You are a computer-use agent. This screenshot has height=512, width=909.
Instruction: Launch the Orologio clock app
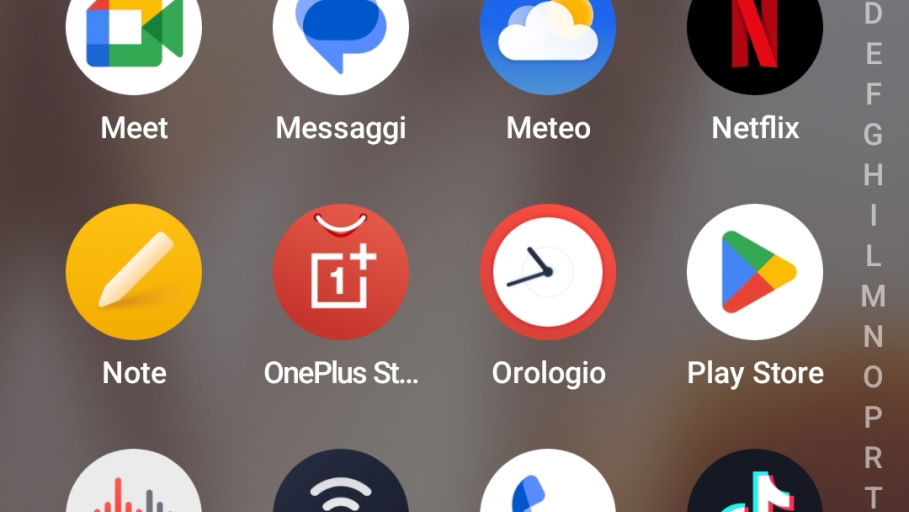click(x=548, y=272)
